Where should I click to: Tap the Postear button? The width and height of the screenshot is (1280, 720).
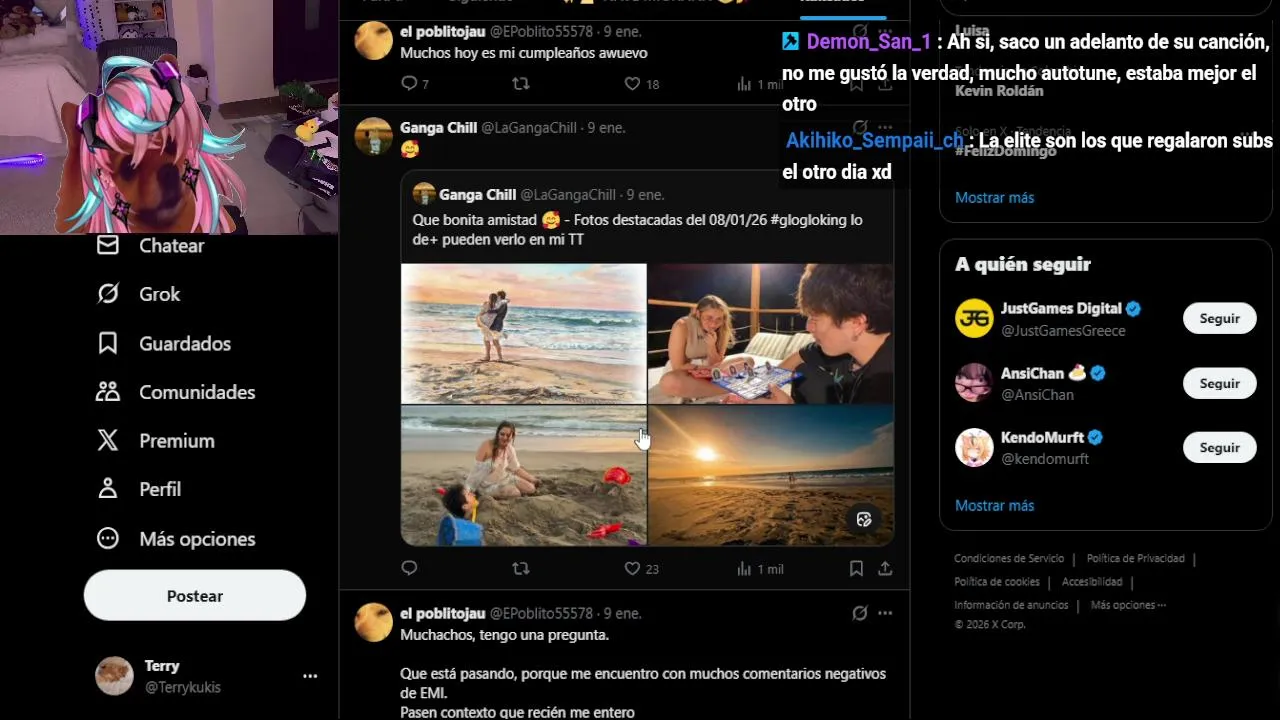tap(194, 596)
